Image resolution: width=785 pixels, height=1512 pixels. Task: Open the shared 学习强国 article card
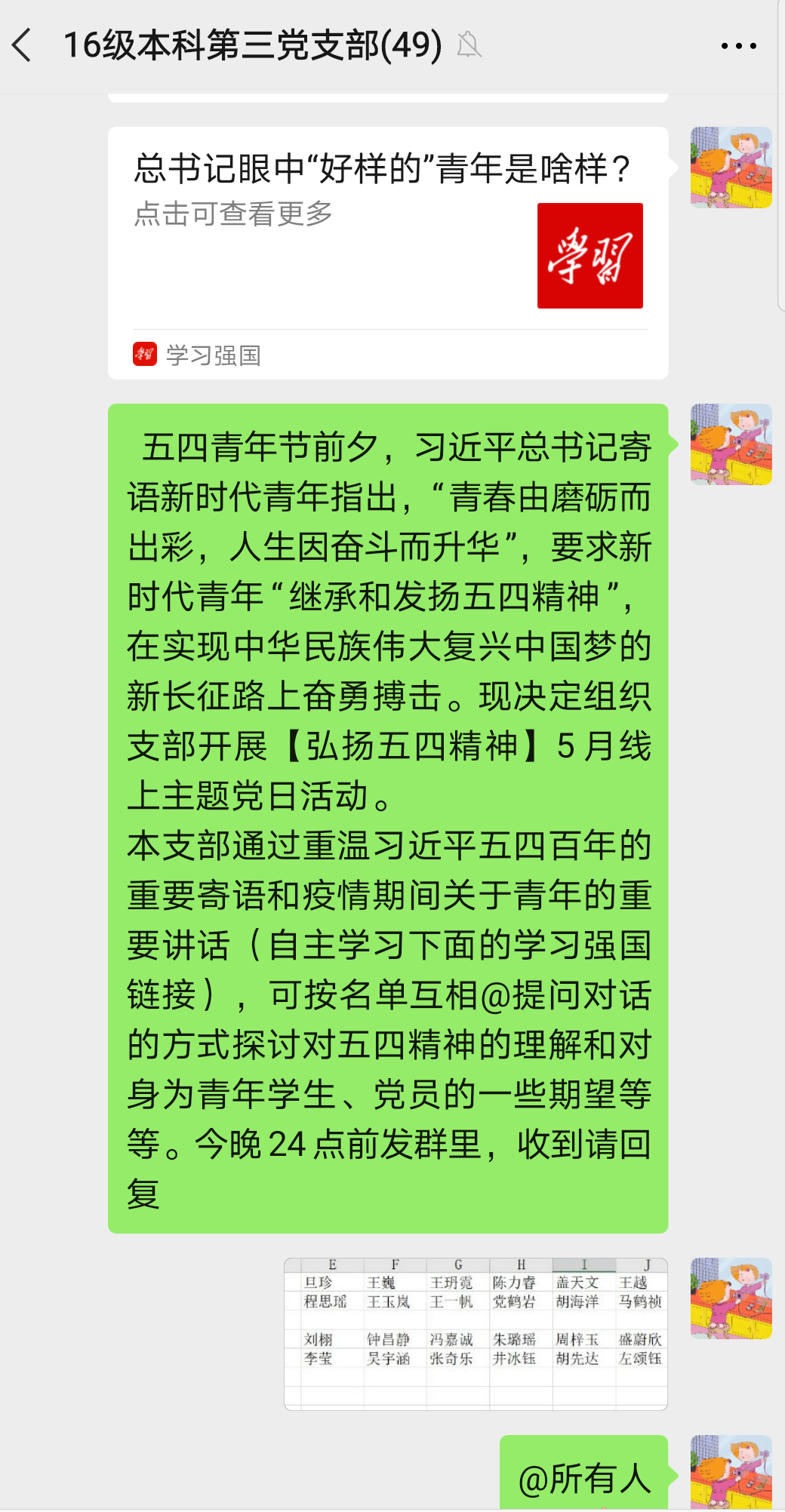[387, 253]
